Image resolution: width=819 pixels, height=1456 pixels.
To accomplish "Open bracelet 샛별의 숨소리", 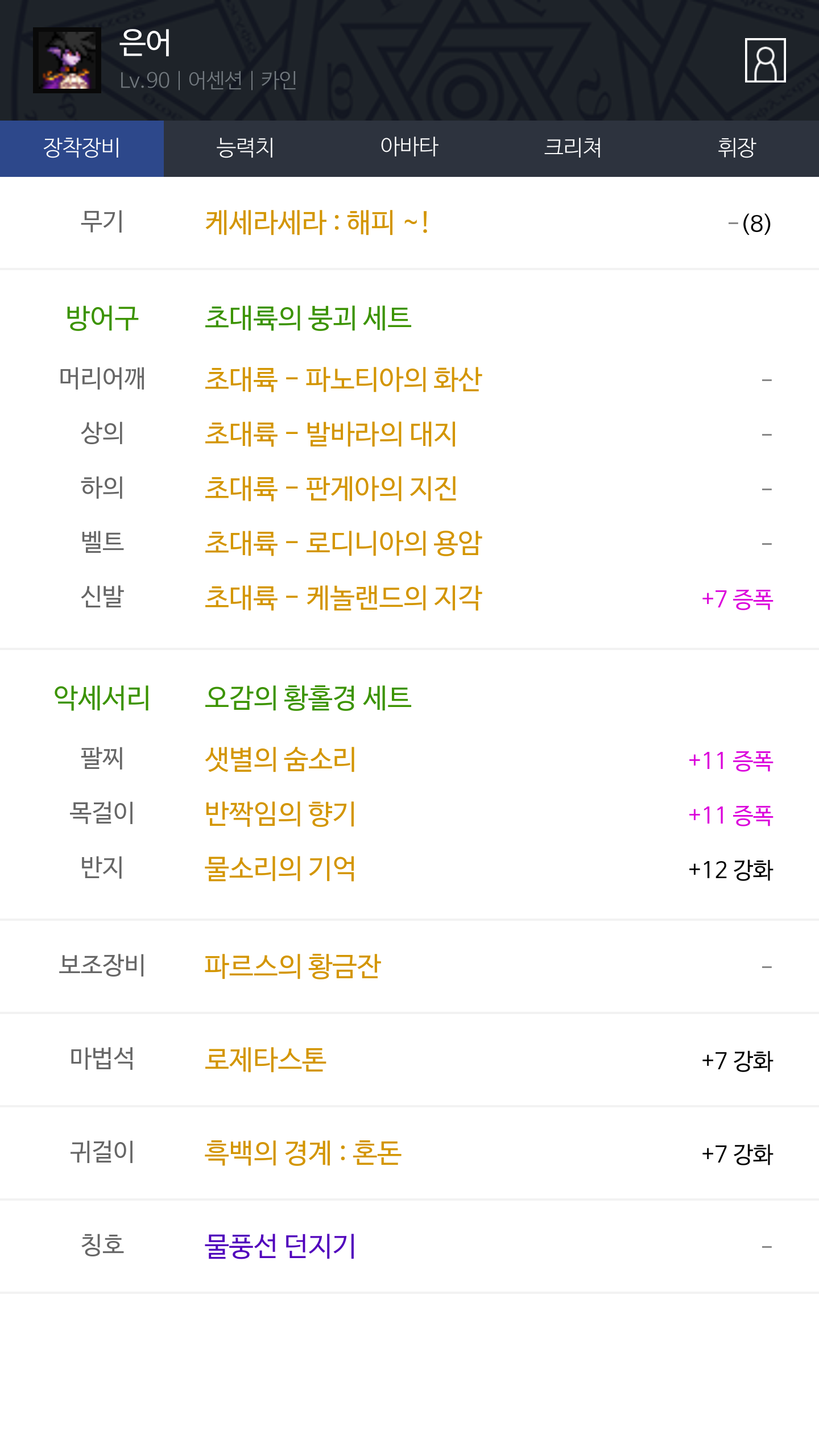I will click(x=280, y=759).
